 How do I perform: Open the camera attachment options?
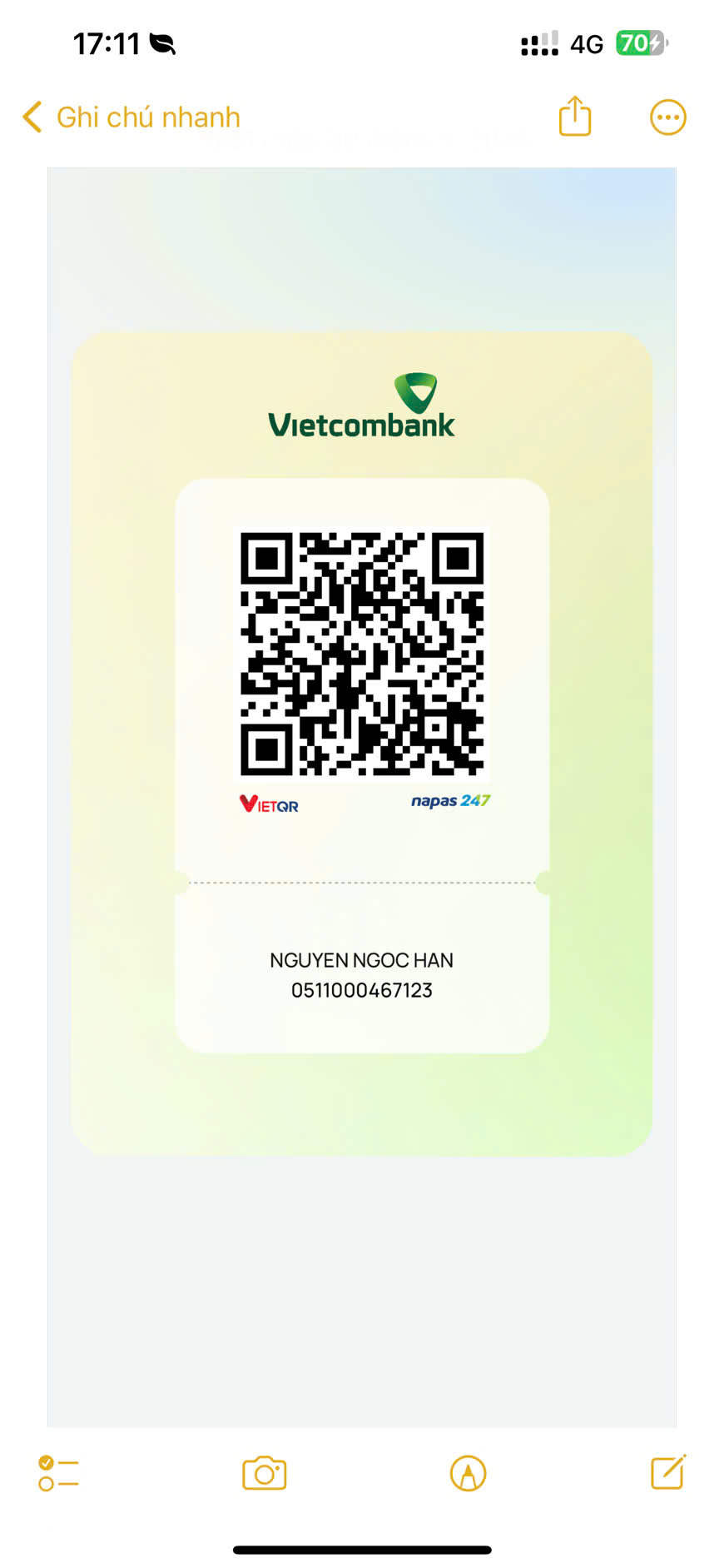(x=265, y=1473)
